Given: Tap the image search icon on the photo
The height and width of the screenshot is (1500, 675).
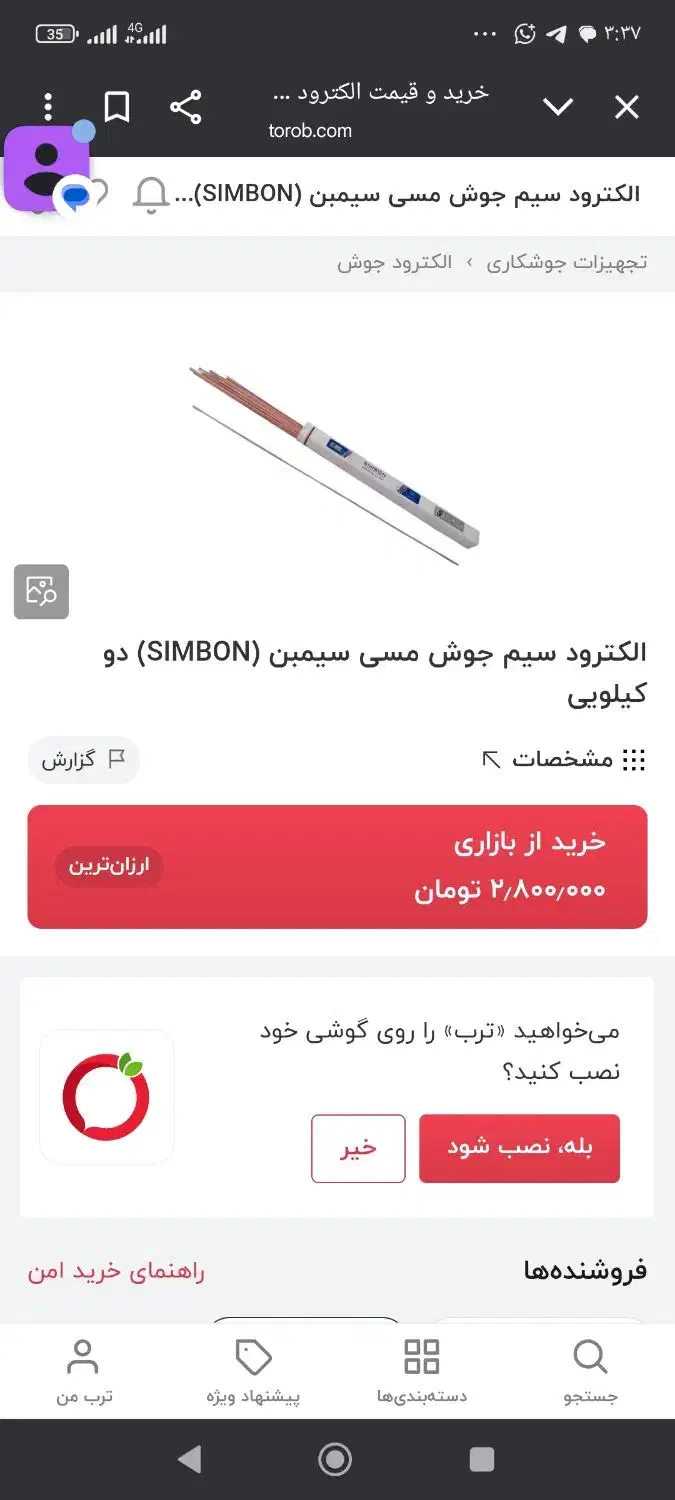Looking at the screenshot, I should click(41, 591).
